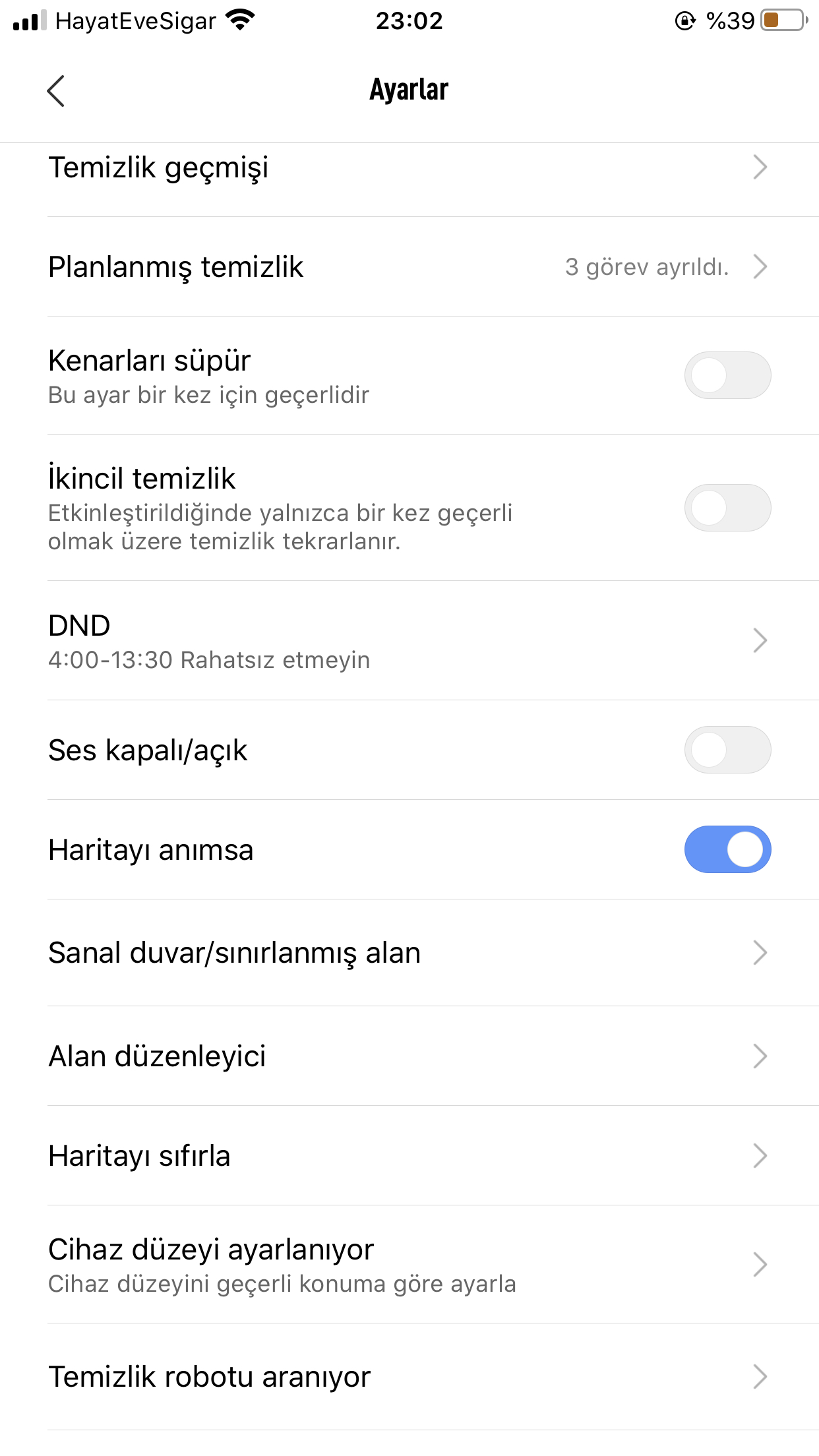The image size is (819, 1456).
Task: Tap Temizlik robotu aranıyor
Action: point(409,1377)
